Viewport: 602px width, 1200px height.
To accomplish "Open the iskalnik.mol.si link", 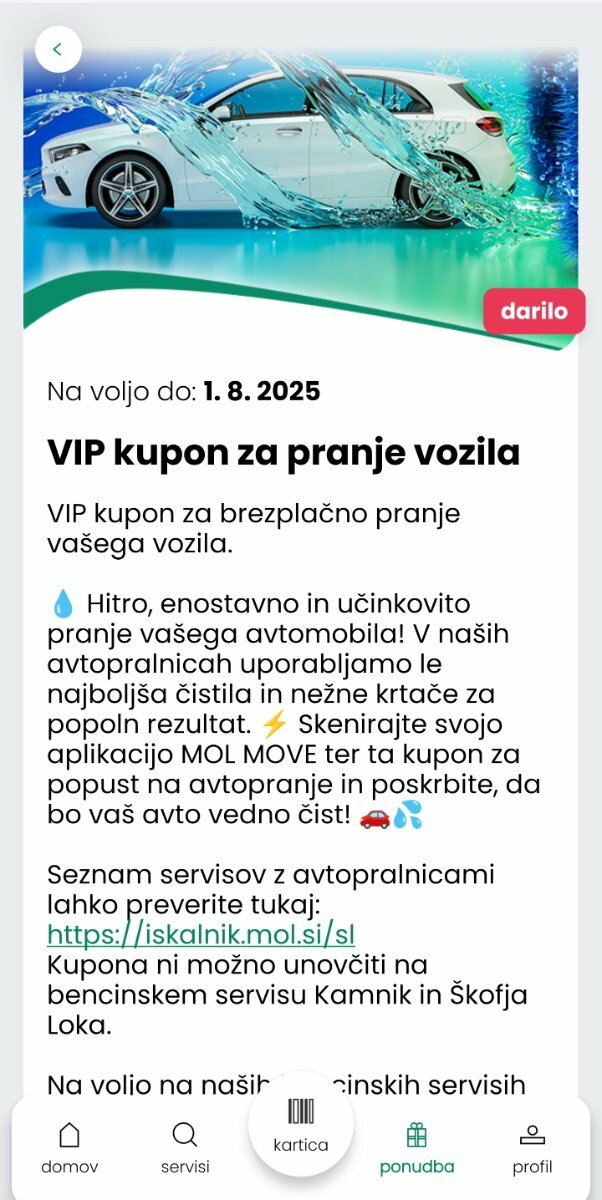I will click(201, 935).
